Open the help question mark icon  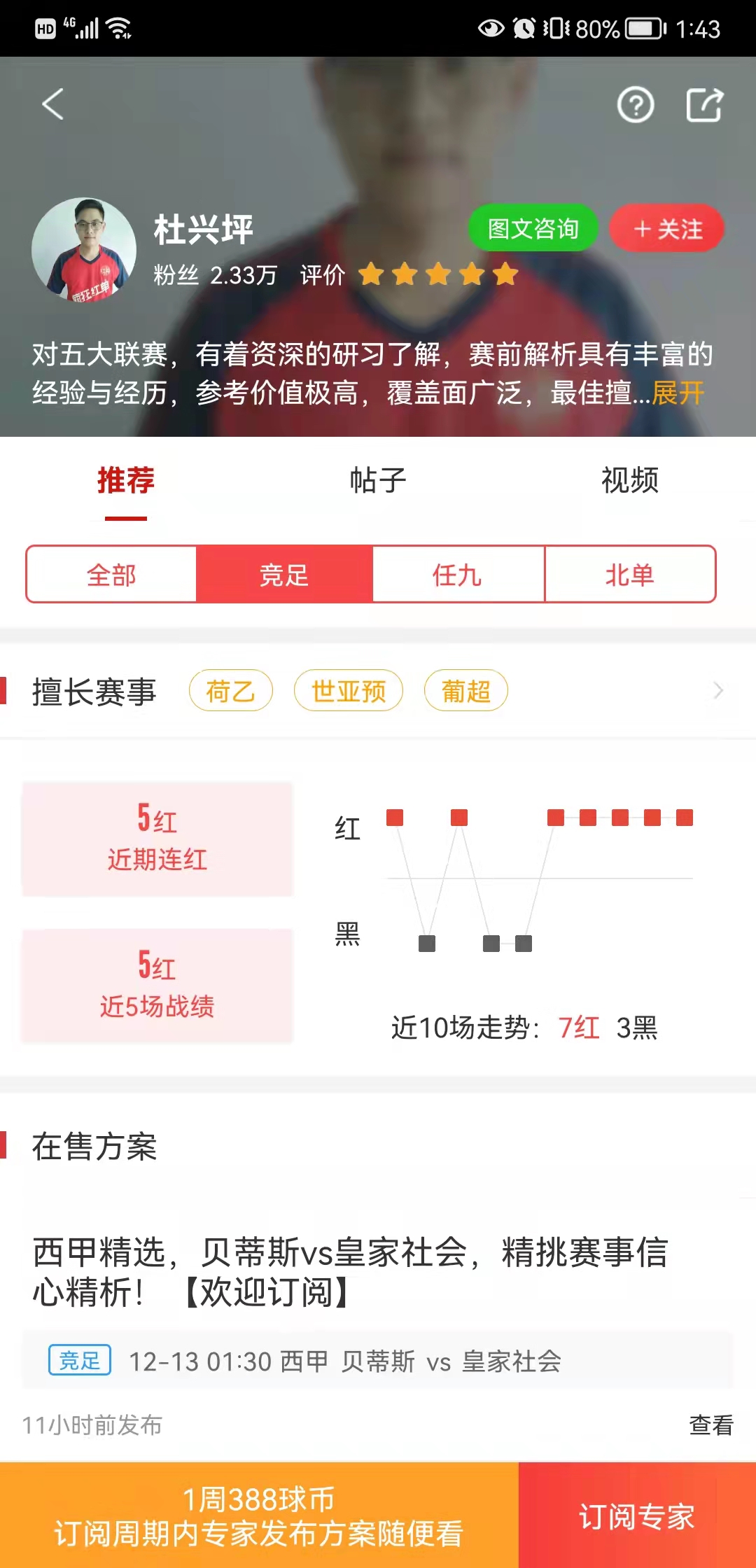point(635,106)
